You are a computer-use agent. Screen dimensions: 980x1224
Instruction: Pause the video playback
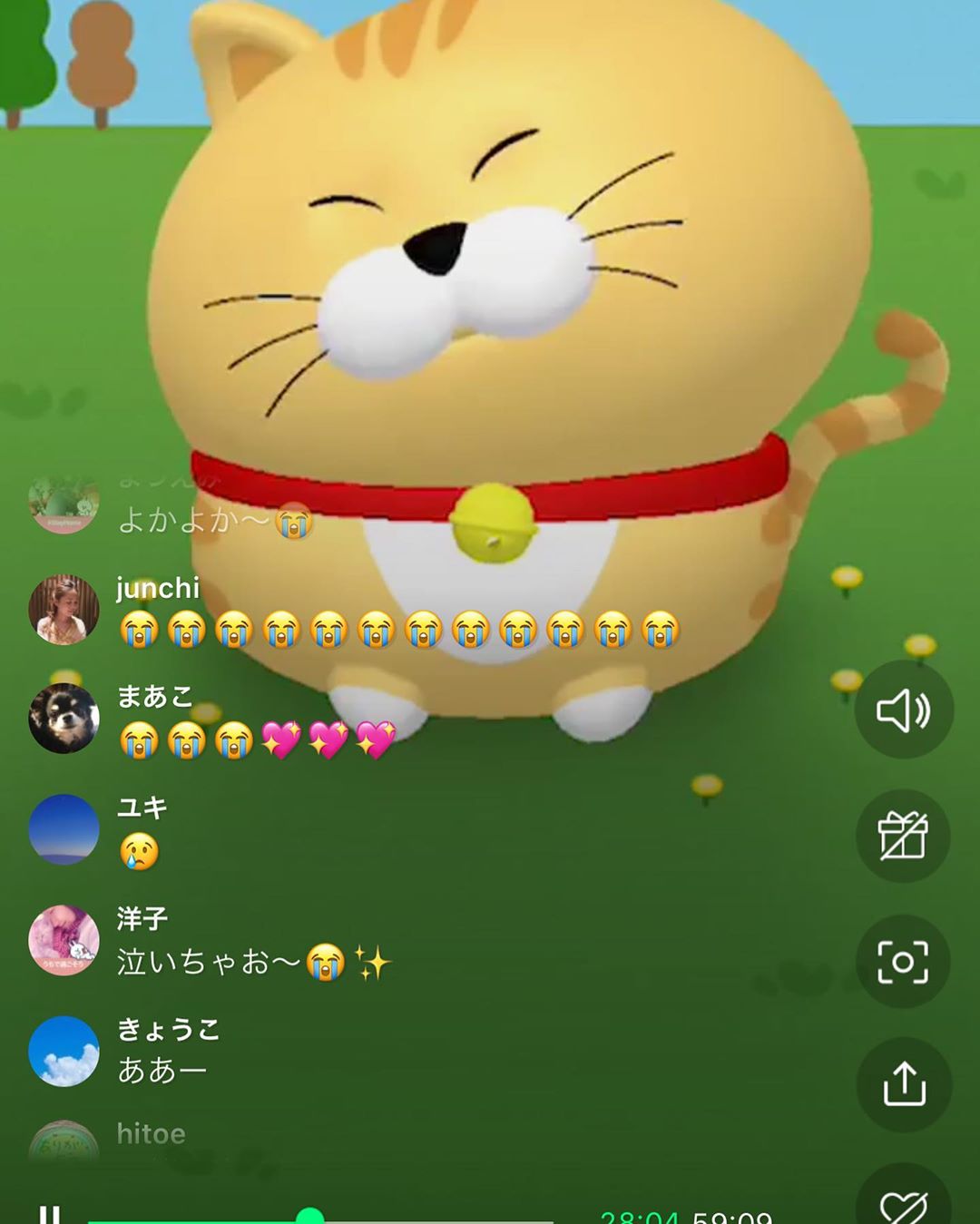point(50,1214)
